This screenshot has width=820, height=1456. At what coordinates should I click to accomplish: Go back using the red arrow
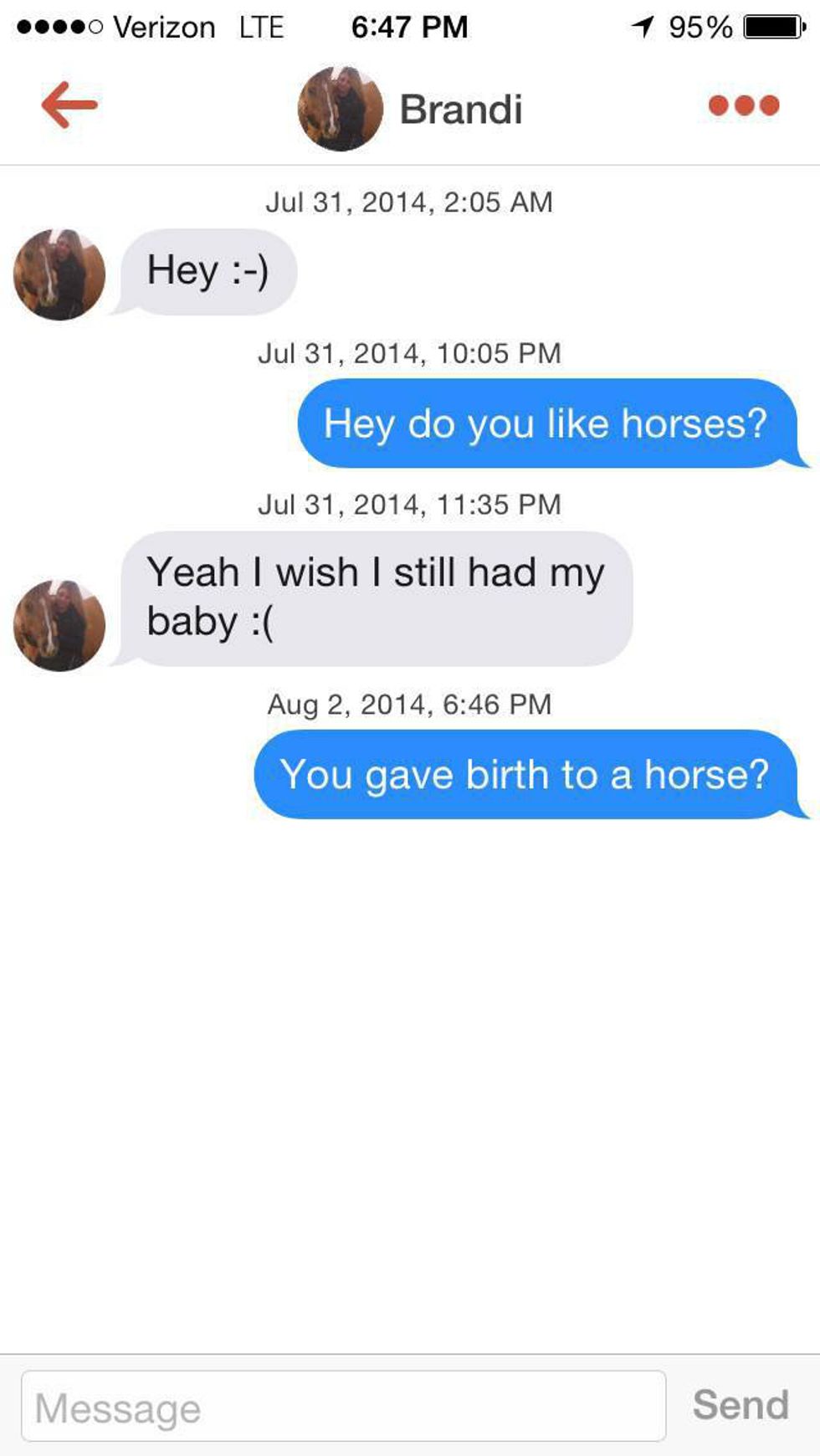tap(69, 105)
